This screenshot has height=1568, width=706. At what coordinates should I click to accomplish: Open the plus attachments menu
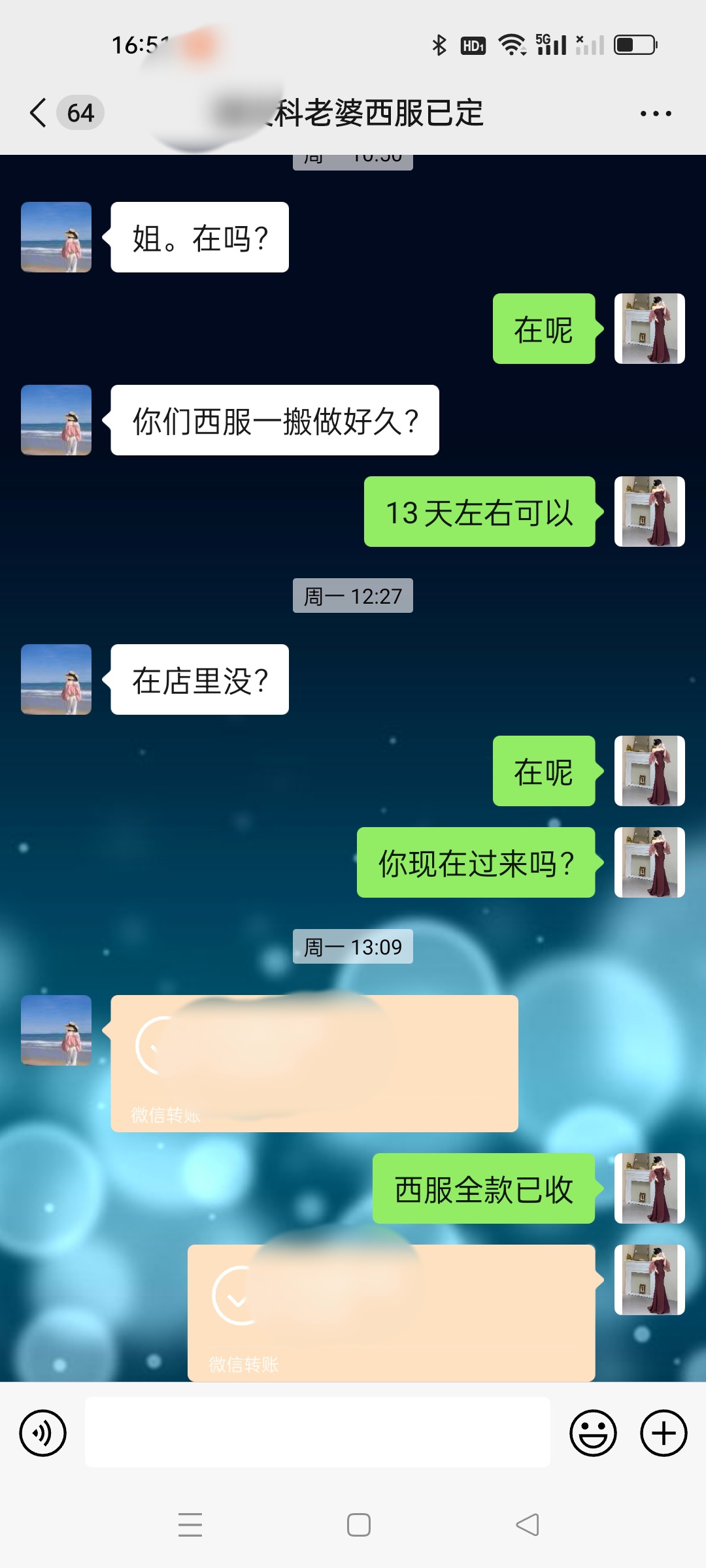664,1433
